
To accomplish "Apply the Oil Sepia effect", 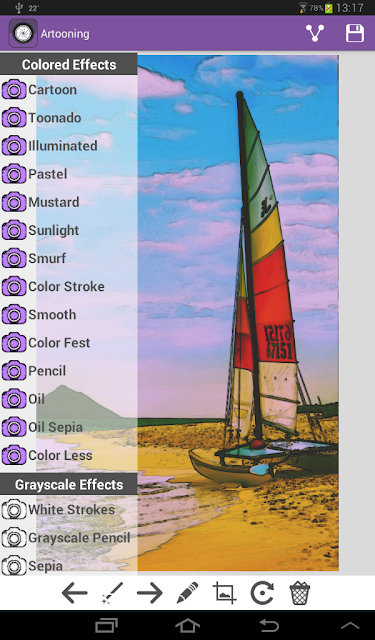I will point(69,427).
